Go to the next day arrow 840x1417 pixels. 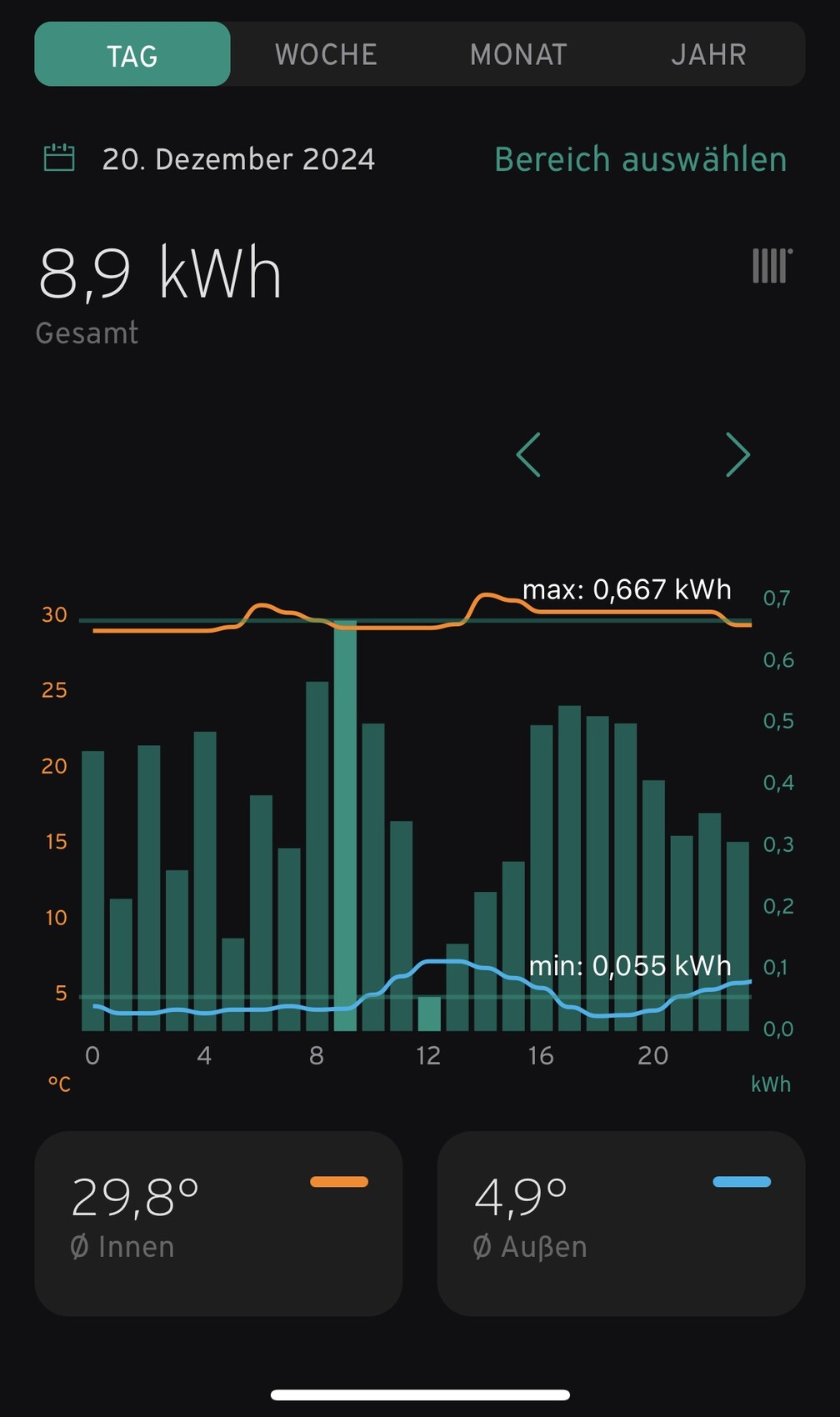(x=737, y=454)
